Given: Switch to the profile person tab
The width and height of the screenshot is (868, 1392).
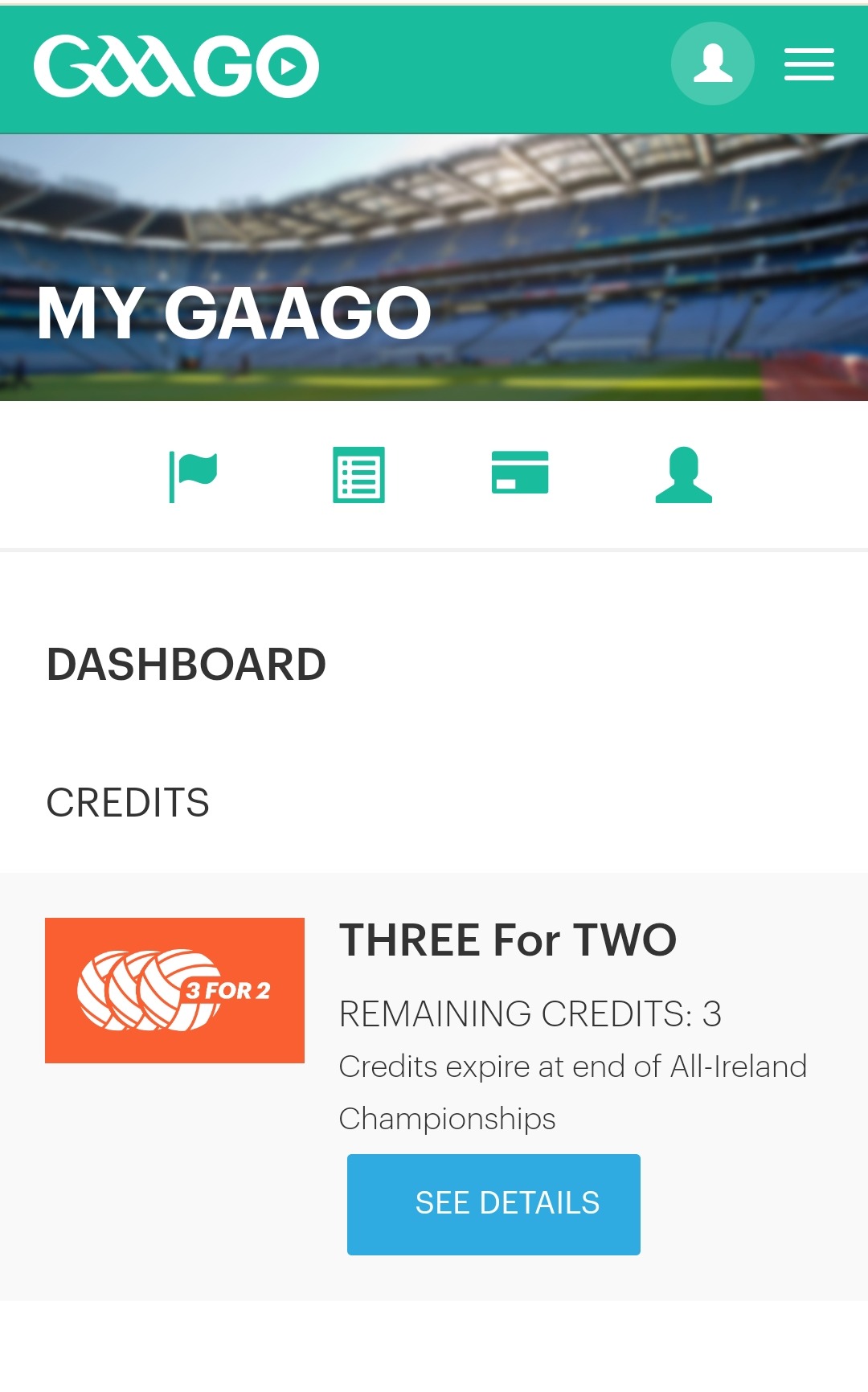Looking at the screenshot, I should pos(683,475).
